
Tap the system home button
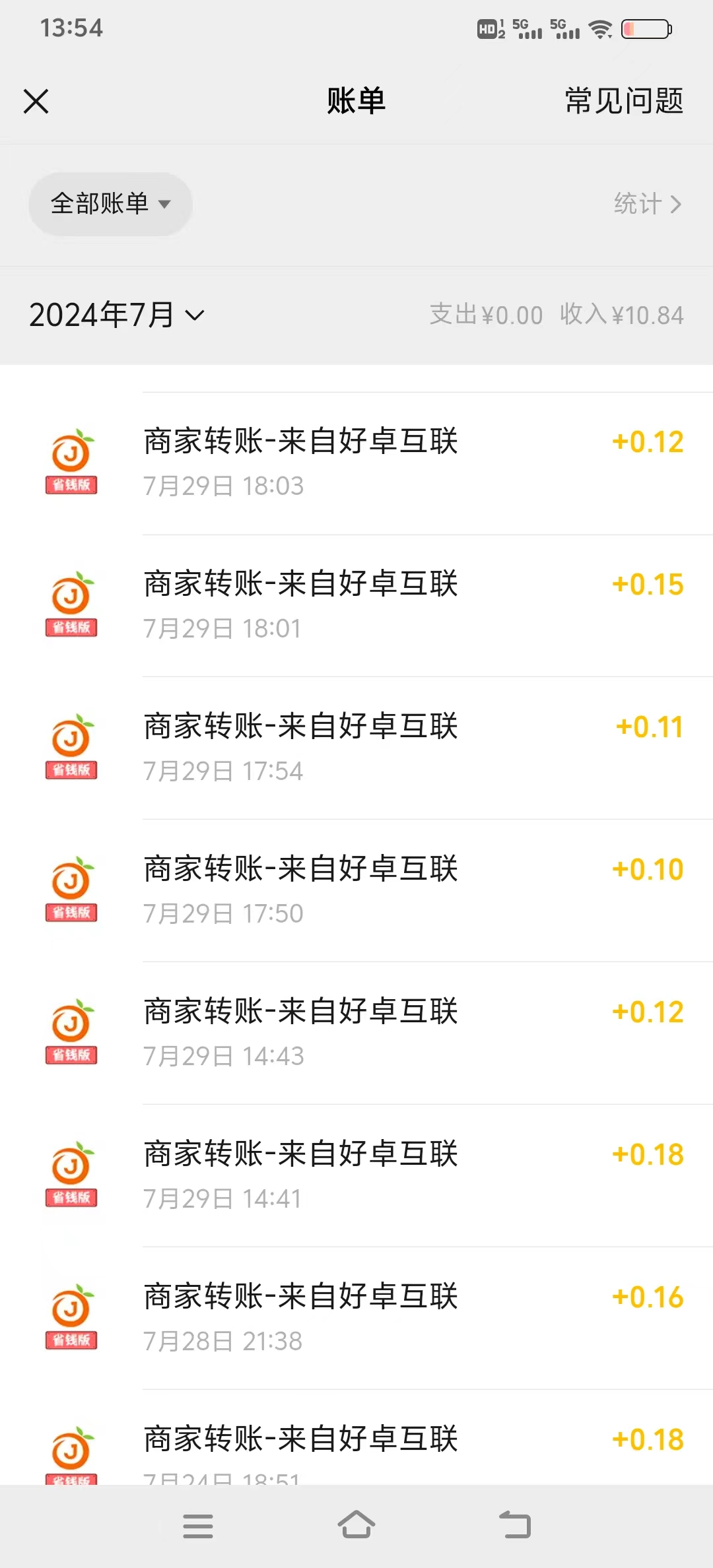(x=356, y=1526)
